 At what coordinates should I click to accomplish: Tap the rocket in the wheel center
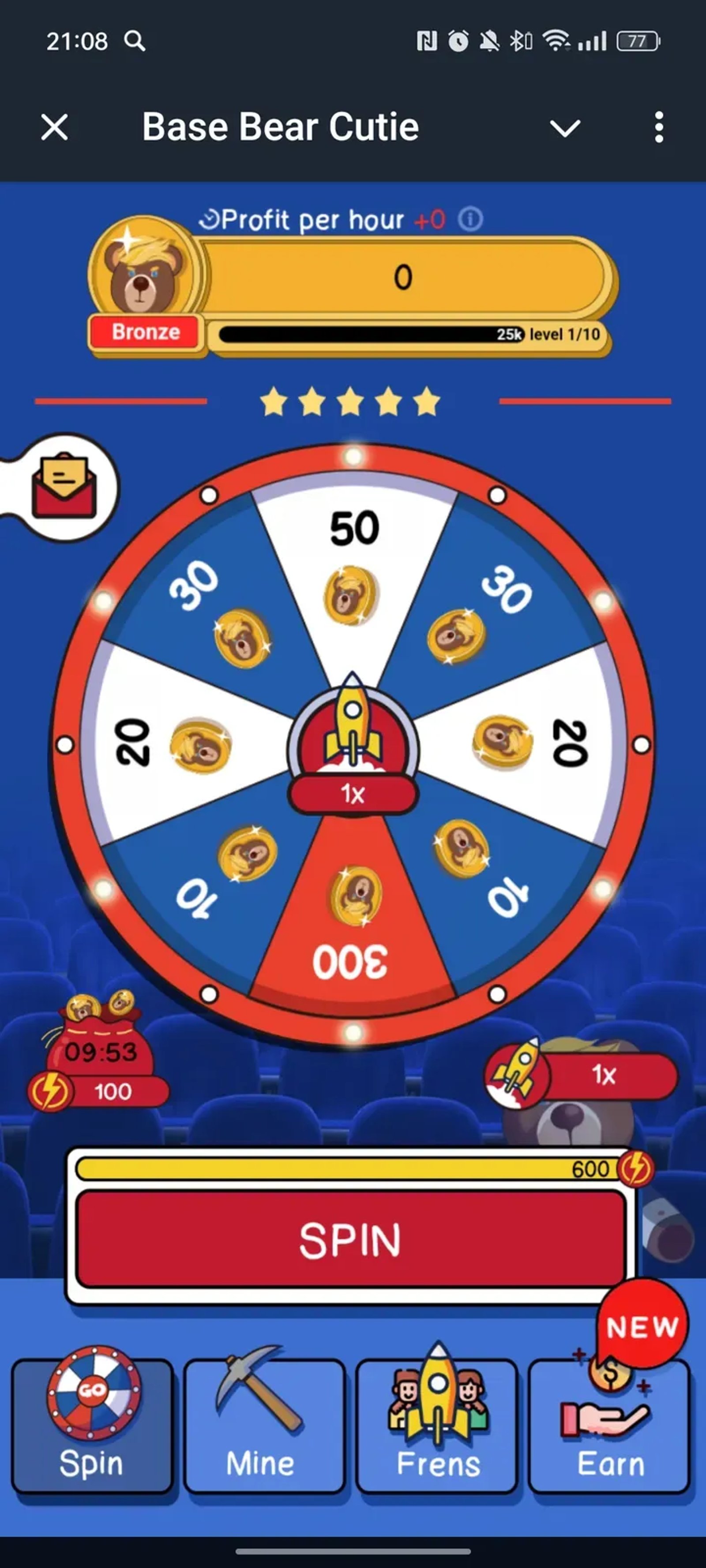click(353, 731)
